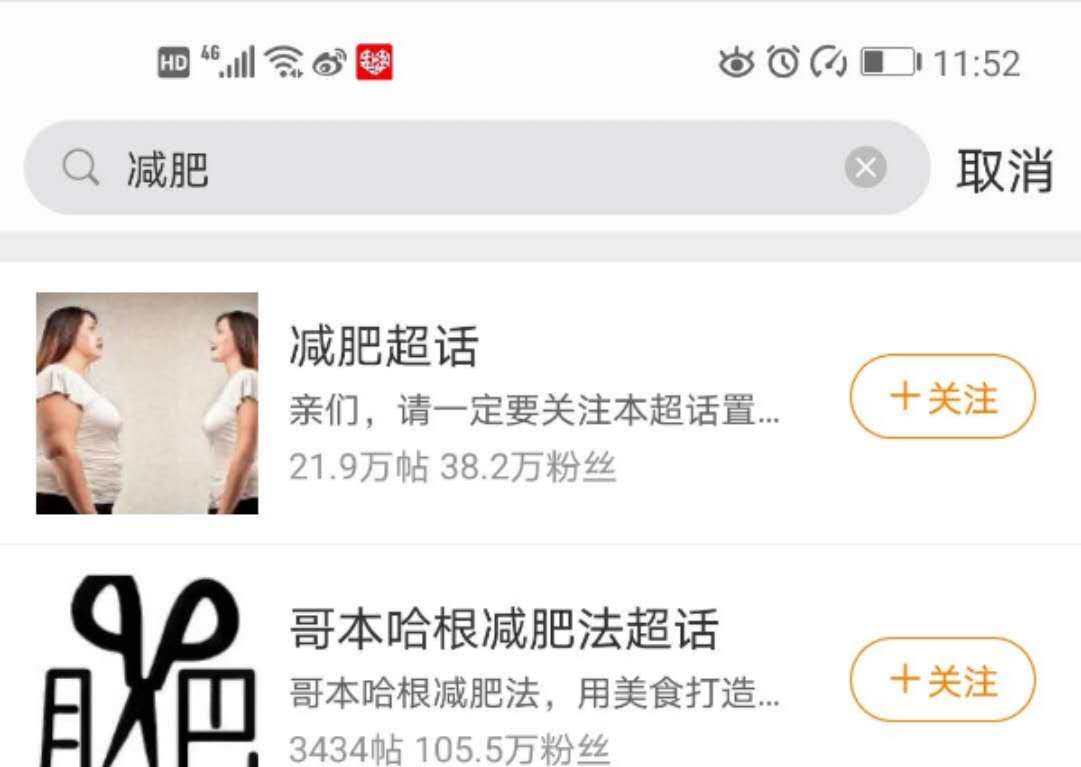1081x767 pixels.
Task: Clear the search text with the X icon
Action: click(x=865, y=168)
